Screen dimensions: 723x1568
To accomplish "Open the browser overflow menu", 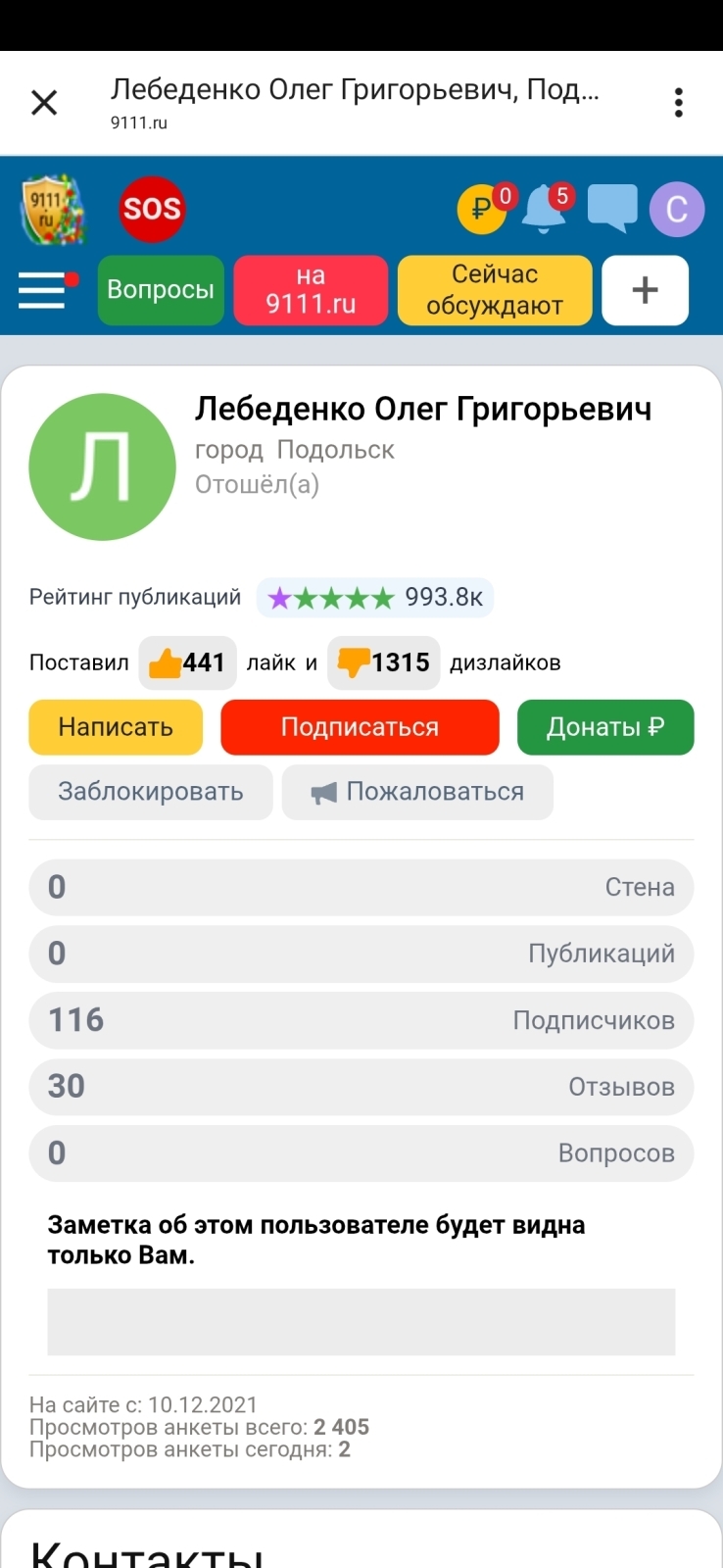I will pyautogui.click(x=678, y=103).
